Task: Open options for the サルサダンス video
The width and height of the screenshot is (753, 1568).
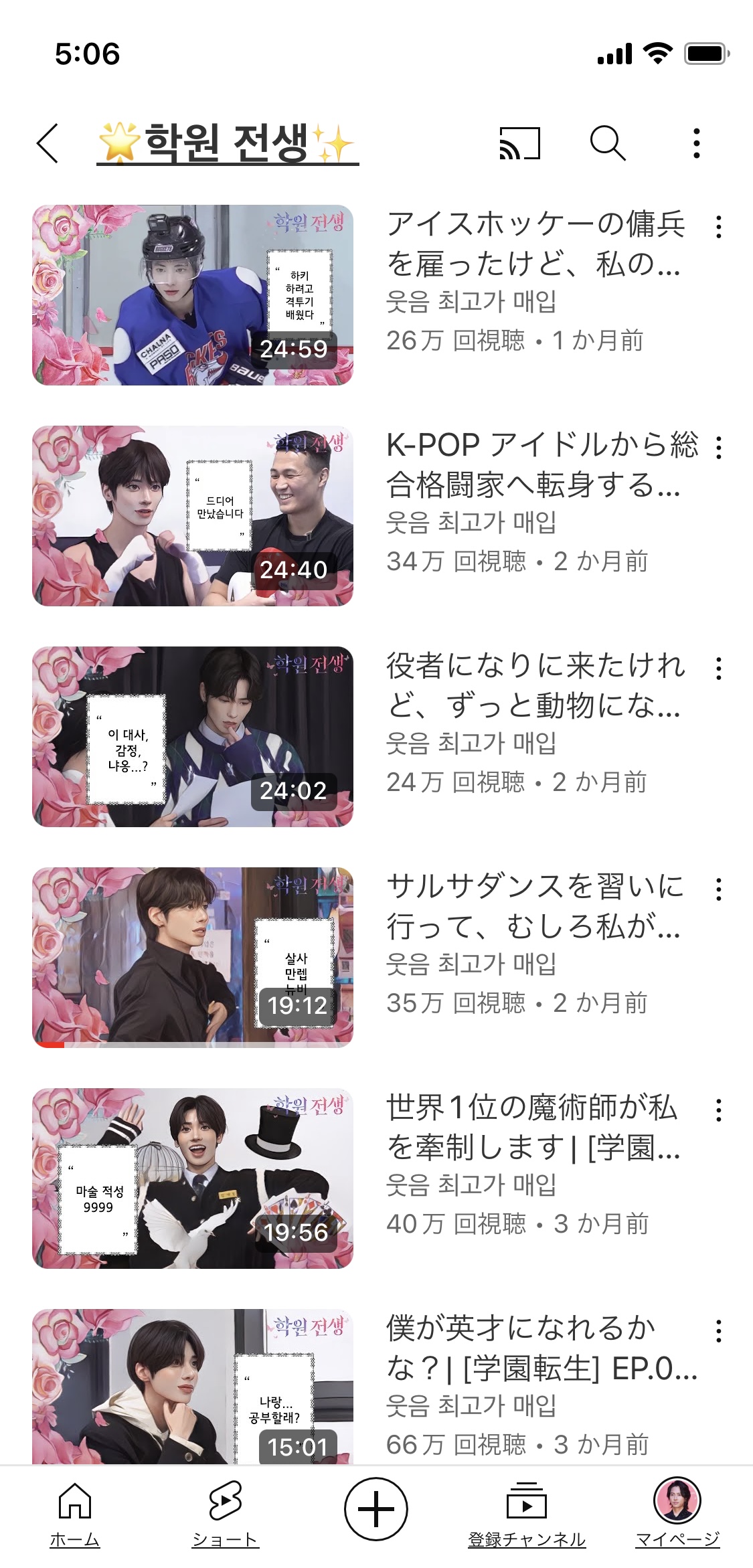Action: (718, 889)
